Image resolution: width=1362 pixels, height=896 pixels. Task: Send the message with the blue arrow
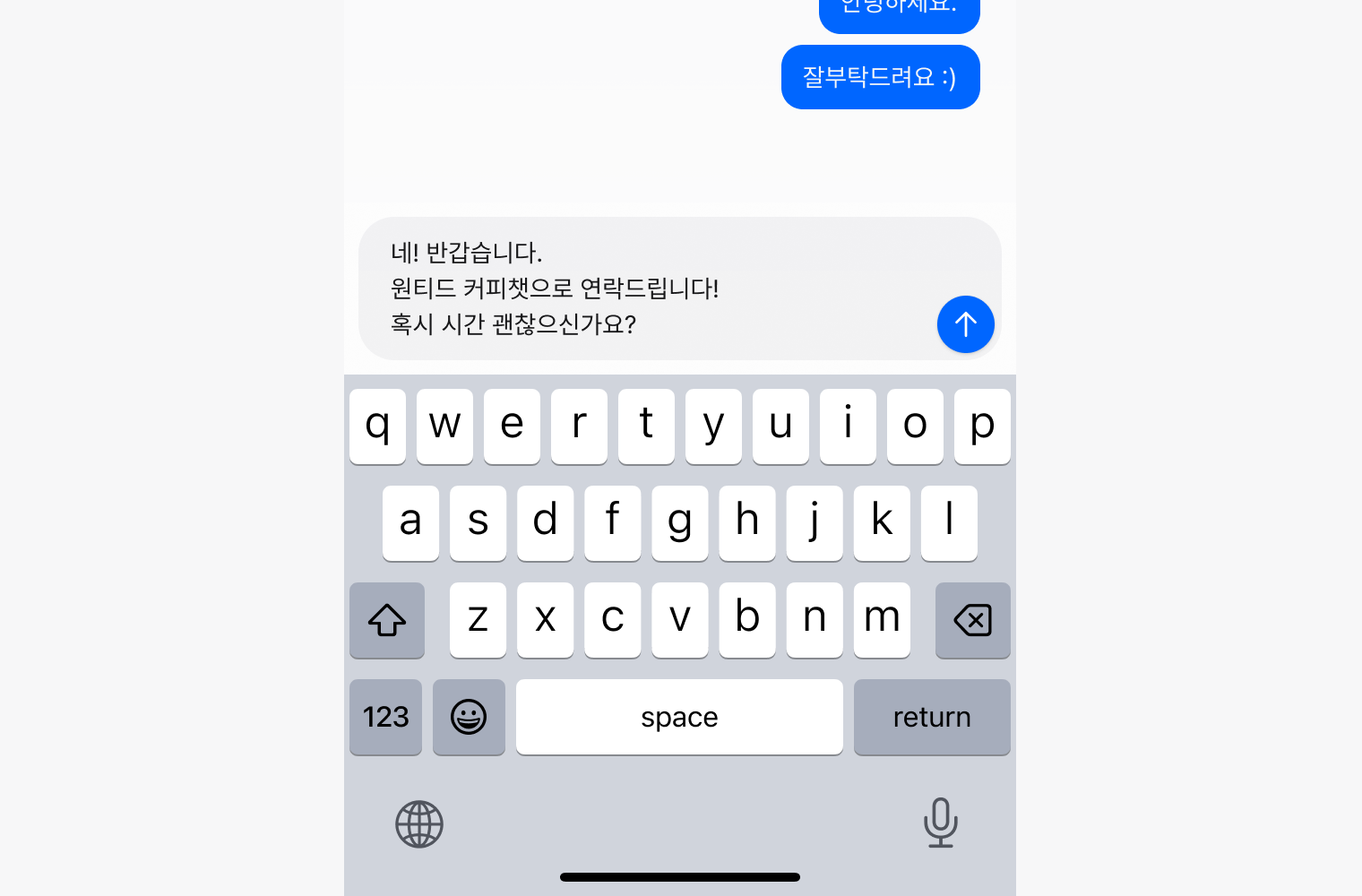965,324
